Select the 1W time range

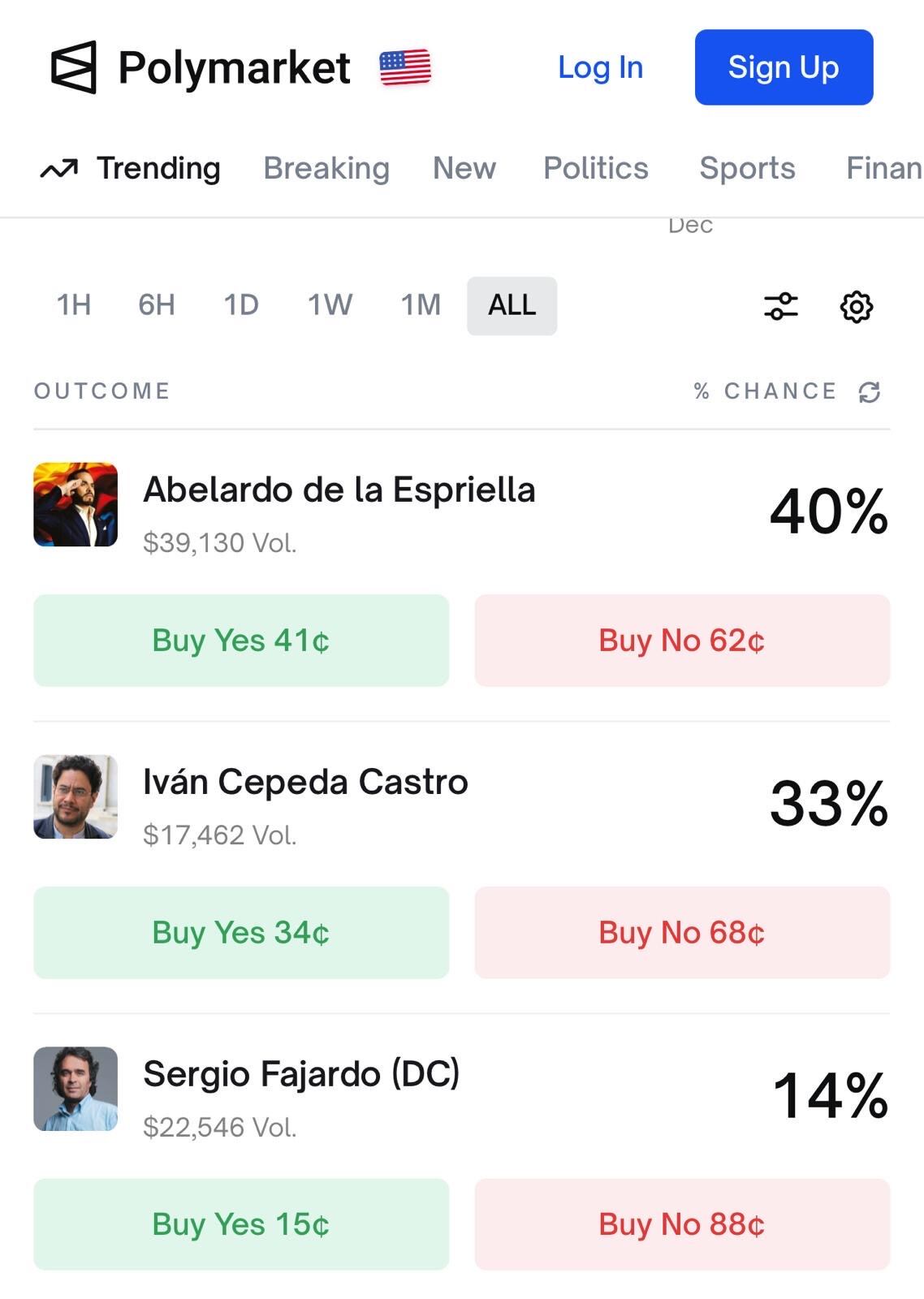(x=330, y=306)
